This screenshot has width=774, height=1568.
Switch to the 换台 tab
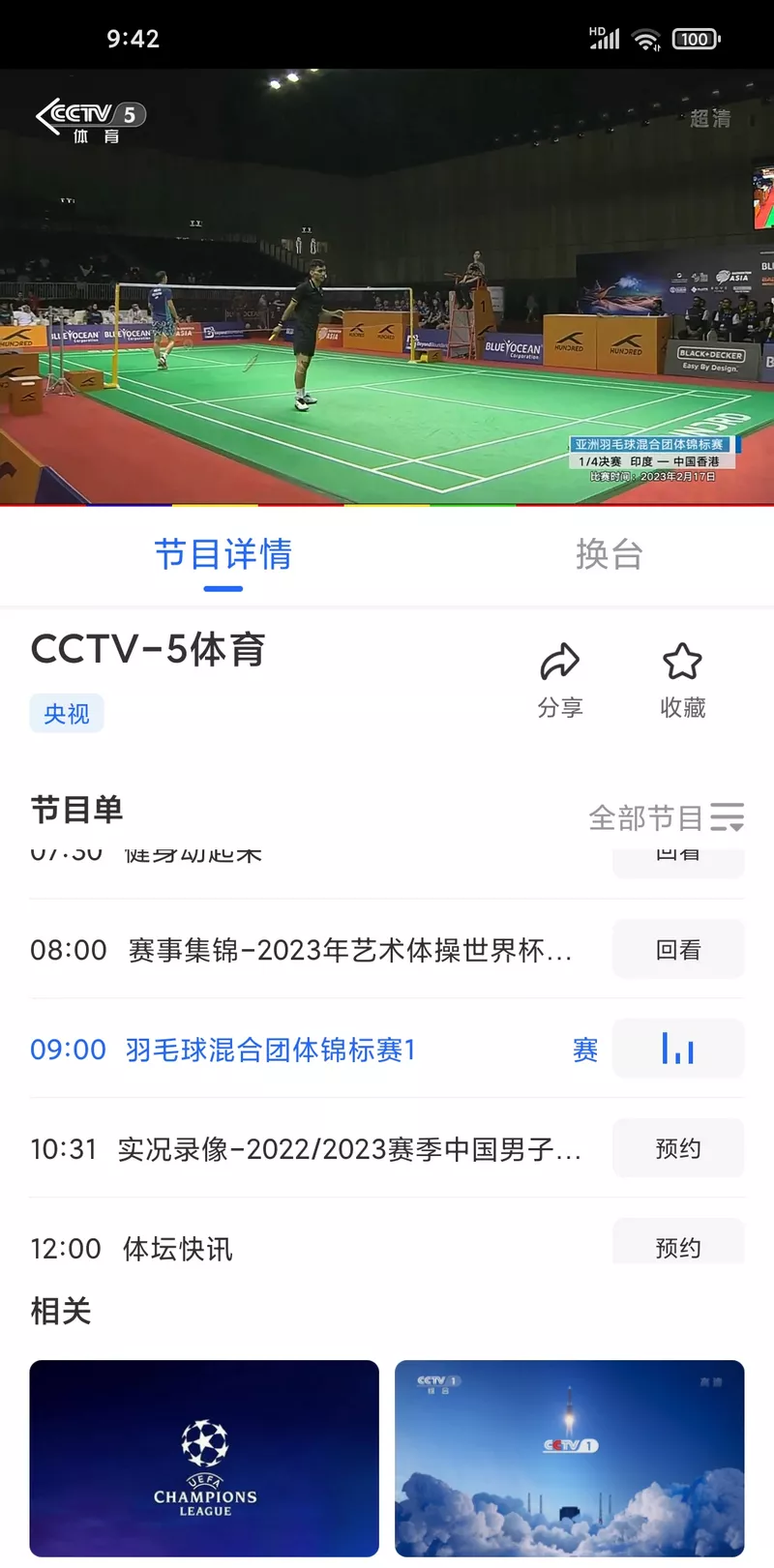(x=610, y=554)
